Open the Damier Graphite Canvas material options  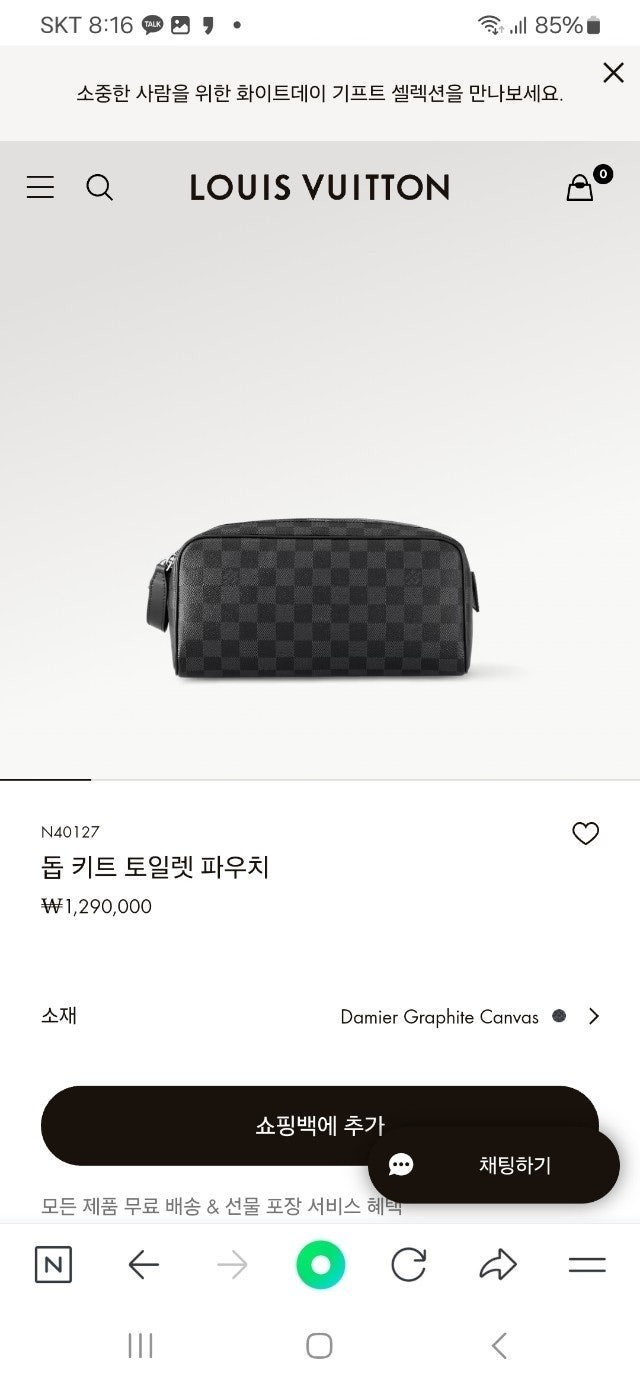(470, 1016)
